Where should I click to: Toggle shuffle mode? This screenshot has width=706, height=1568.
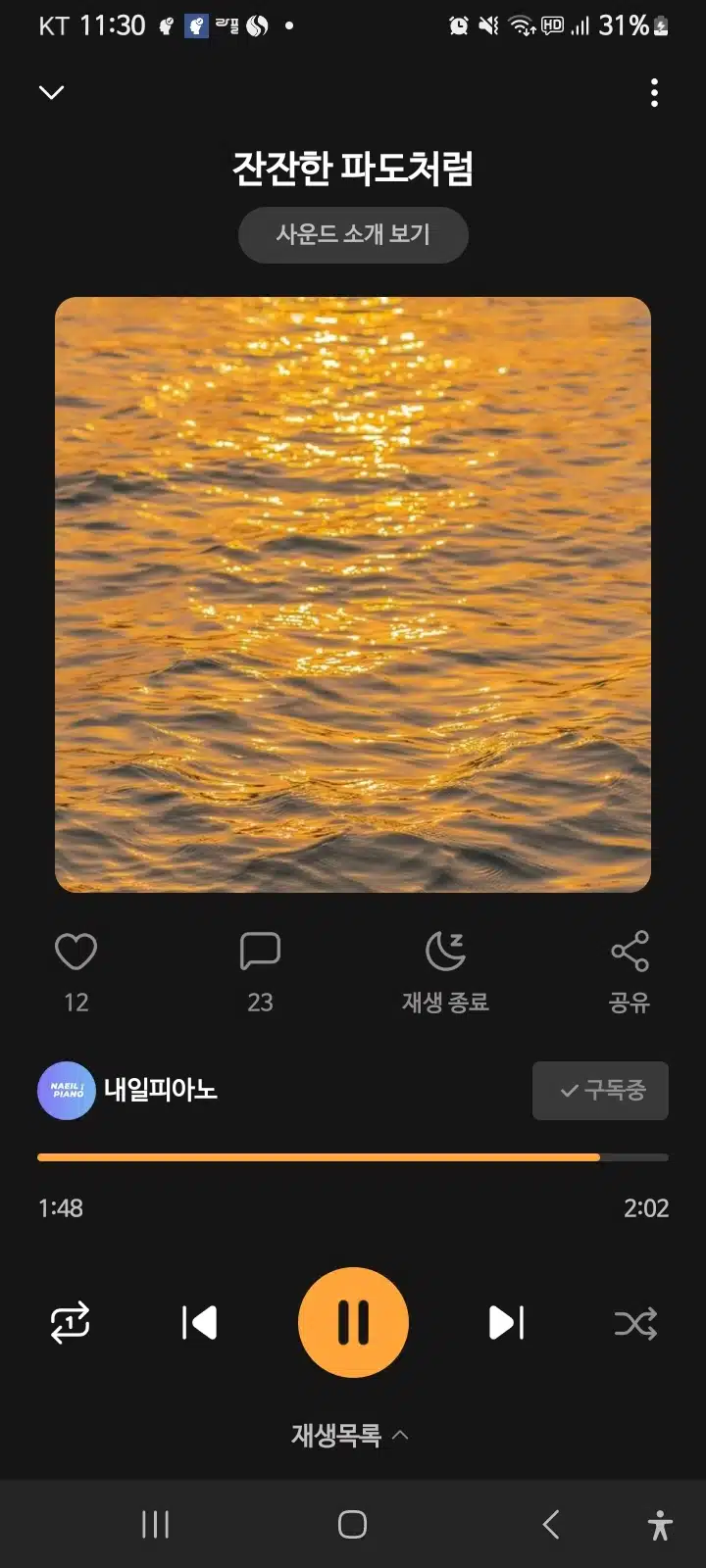(635, 1324)
